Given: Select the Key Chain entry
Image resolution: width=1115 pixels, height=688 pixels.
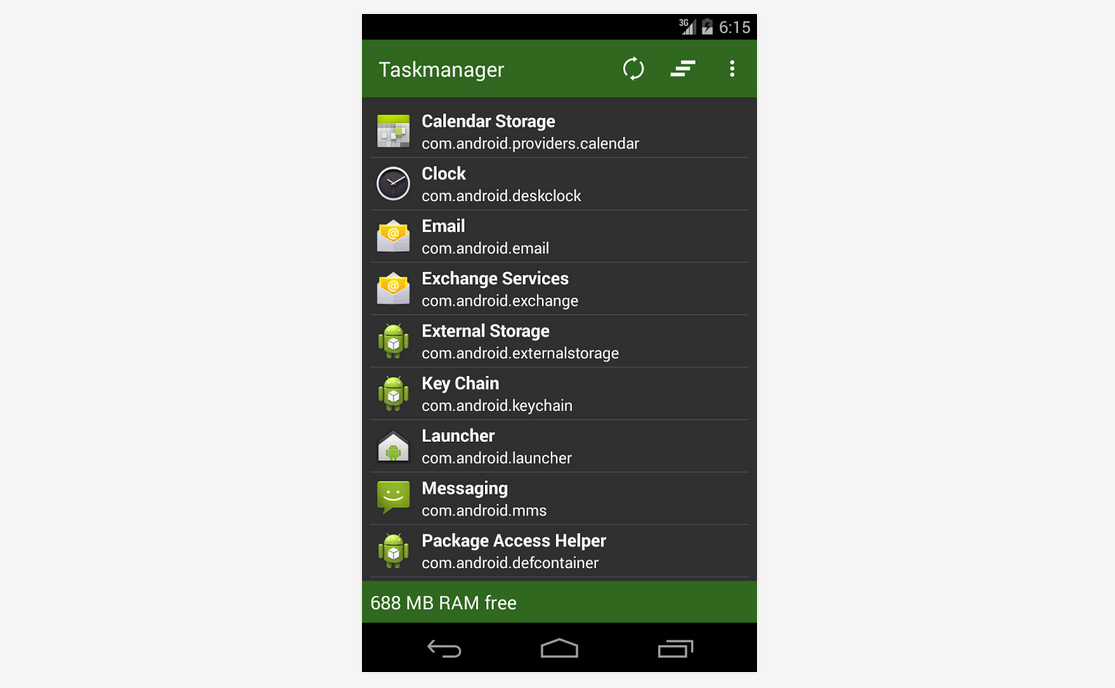Looking at the screenshot, I should tap(559, 394).
